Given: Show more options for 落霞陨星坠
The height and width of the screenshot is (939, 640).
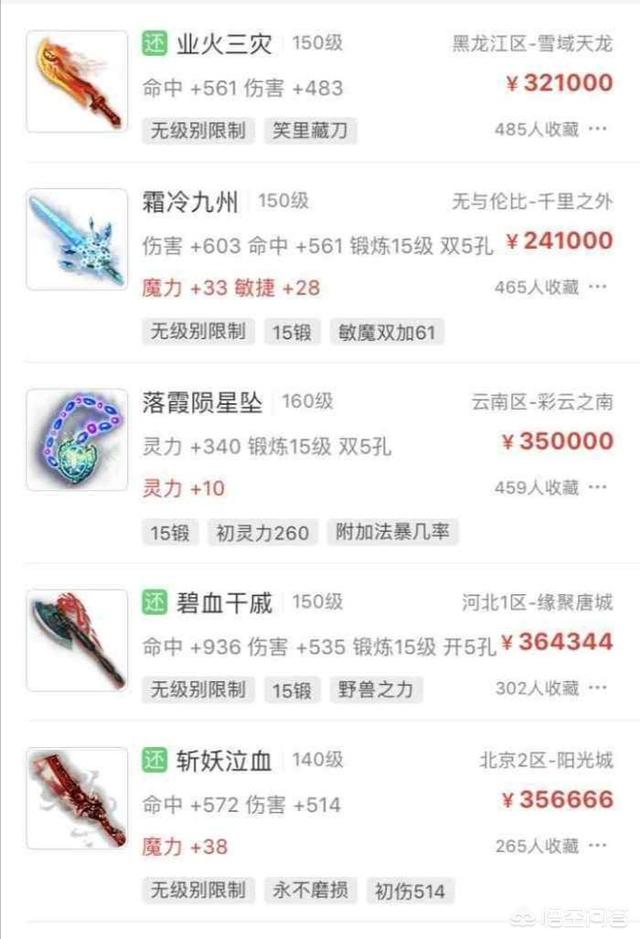Looking at the screenshot, I should [598, 488].
